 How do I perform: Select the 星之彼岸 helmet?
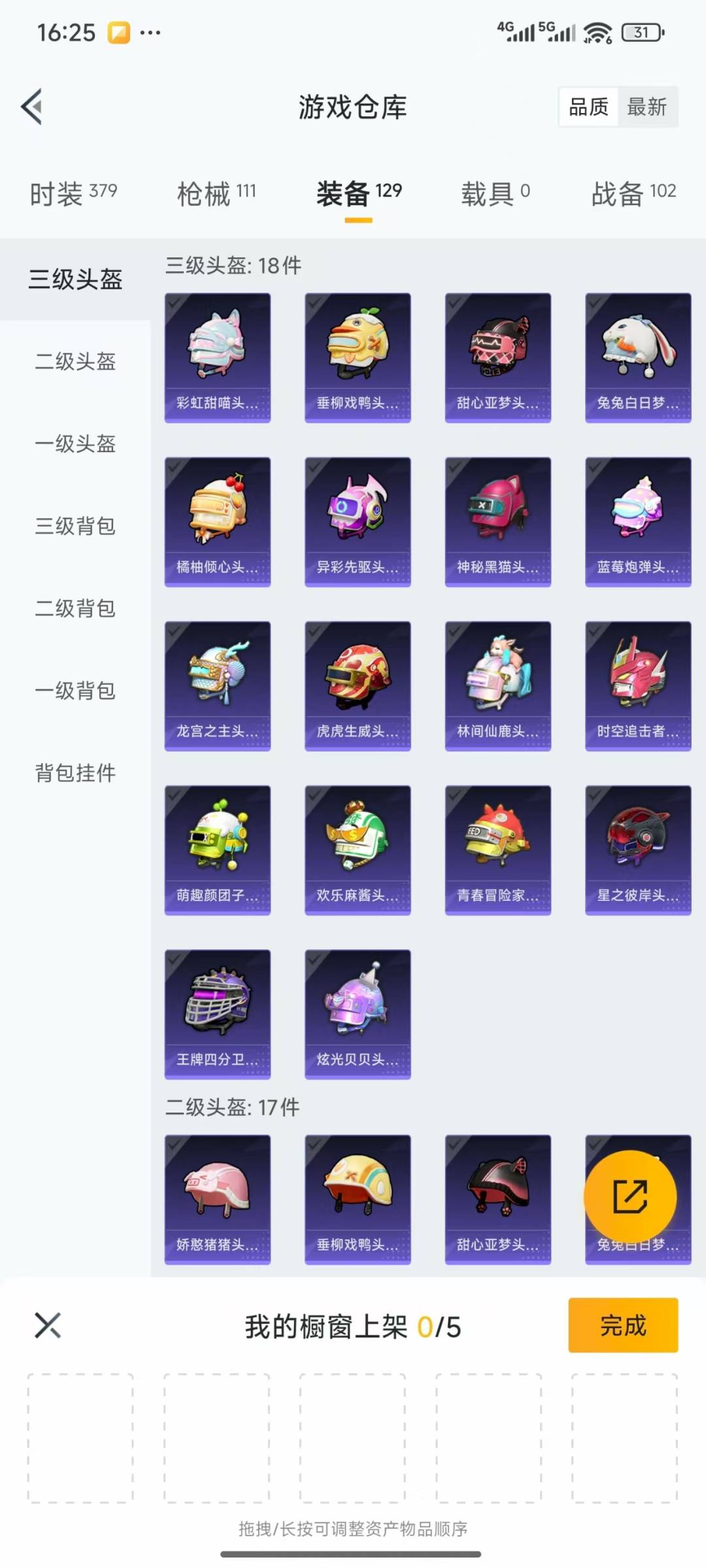[x=638, y=849]
